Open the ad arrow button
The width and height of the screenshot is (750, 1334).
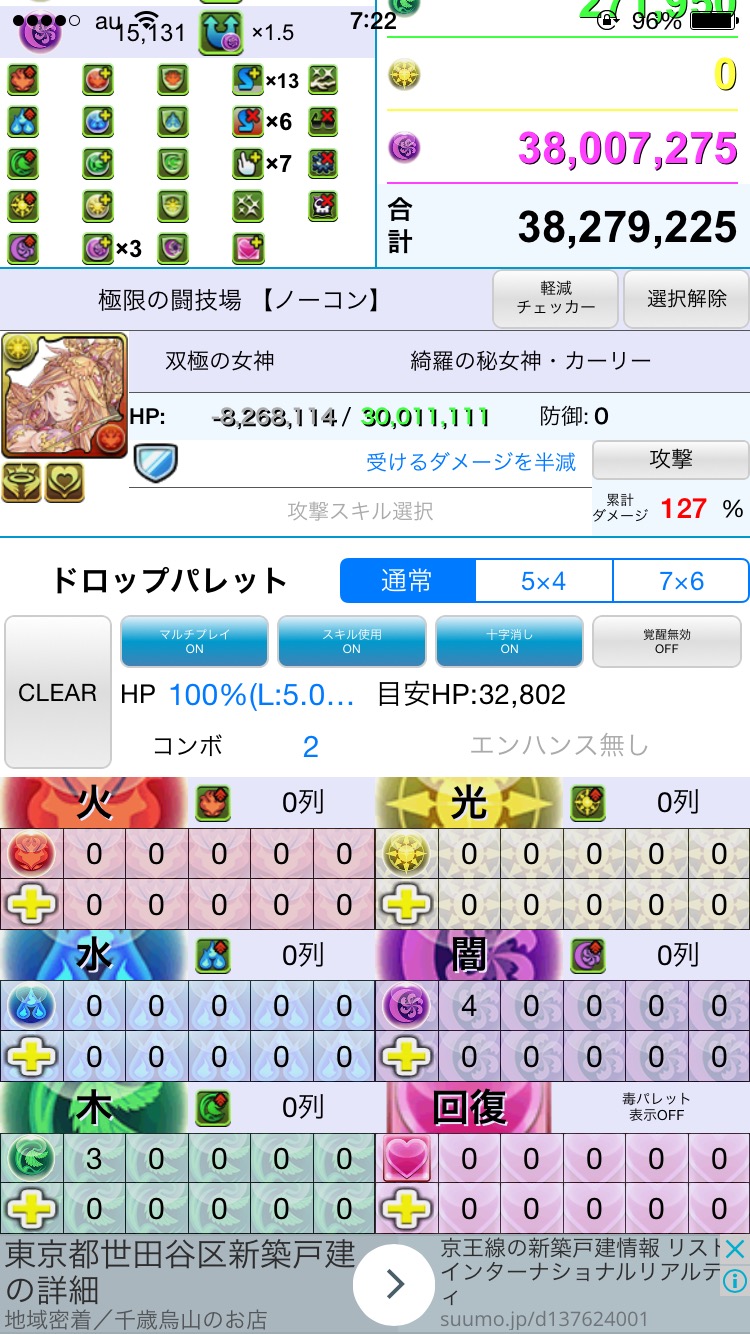pos(395,1283)
